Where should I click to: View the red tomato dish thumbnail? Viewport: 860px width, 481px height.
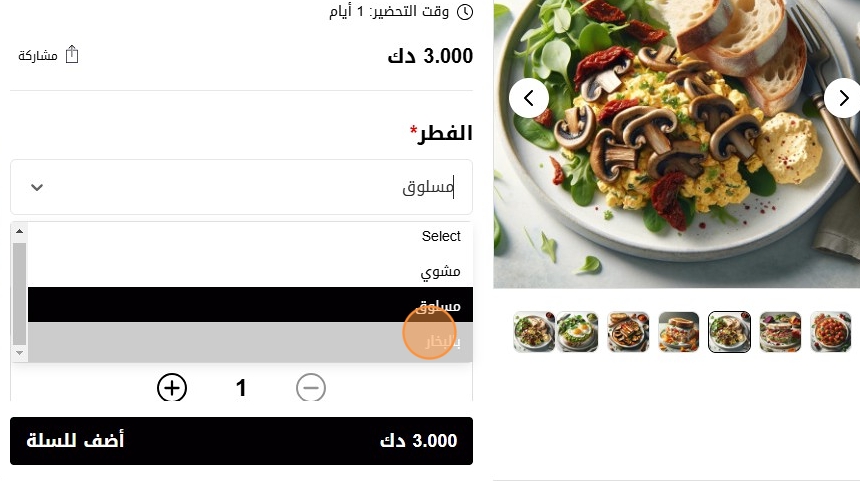[x=830, y=332]
